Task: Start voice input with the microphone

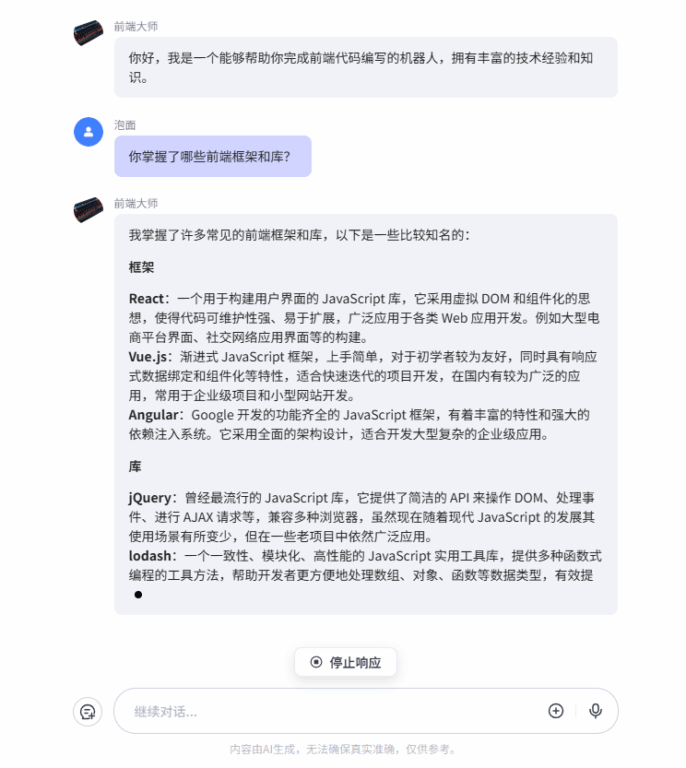Action: pos(596,711)
